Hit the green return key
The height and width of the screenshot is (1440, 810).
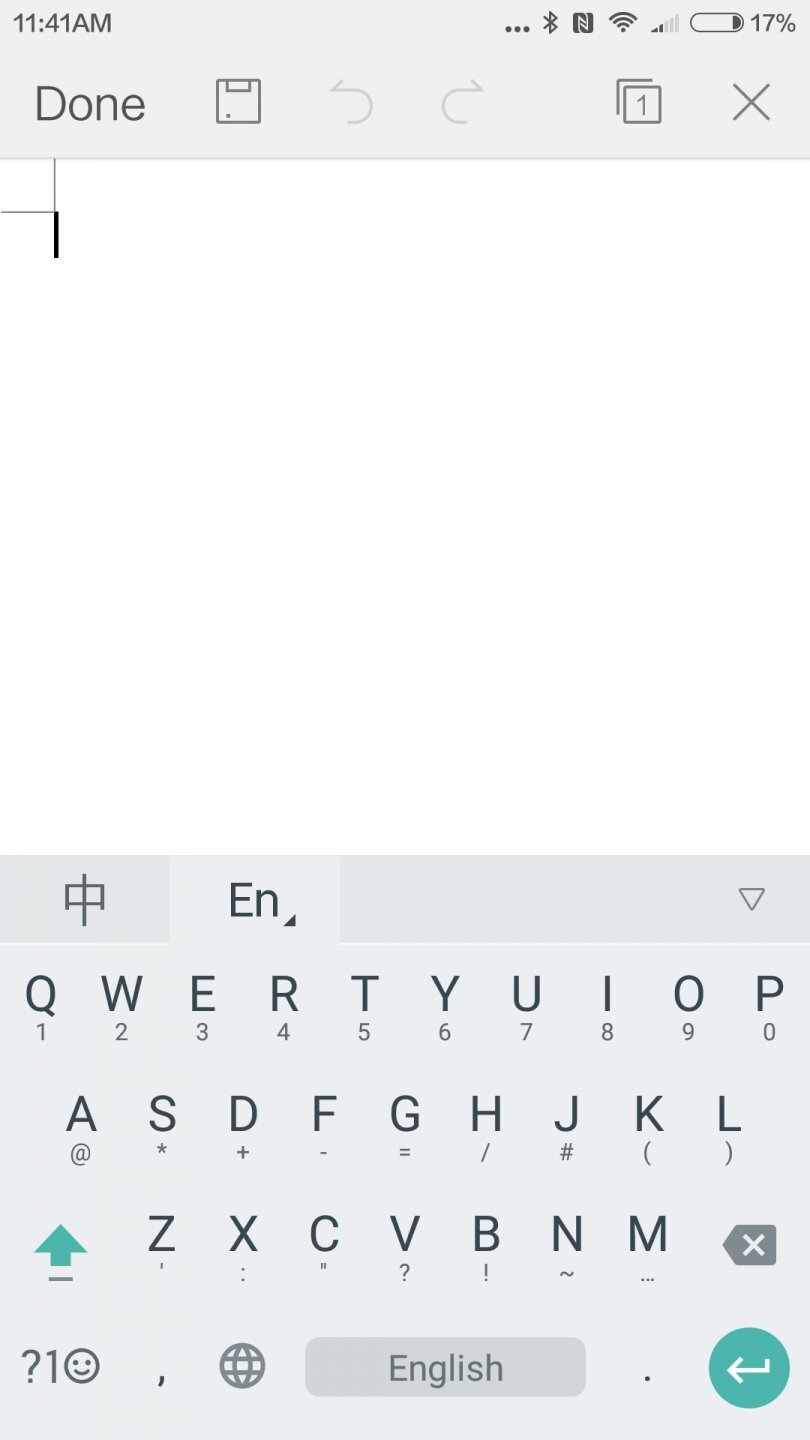(x=749, y=1368)
